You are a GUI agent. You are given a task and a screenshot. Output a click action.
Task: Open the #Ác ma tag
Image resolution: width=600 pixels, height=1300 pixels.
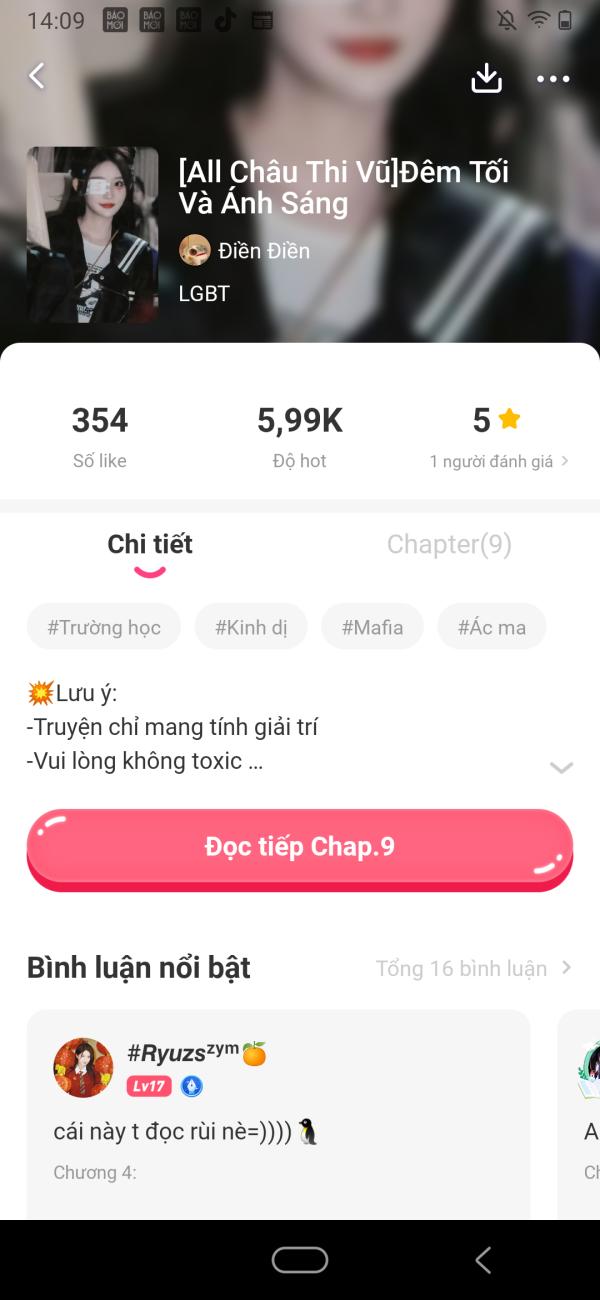492,627
